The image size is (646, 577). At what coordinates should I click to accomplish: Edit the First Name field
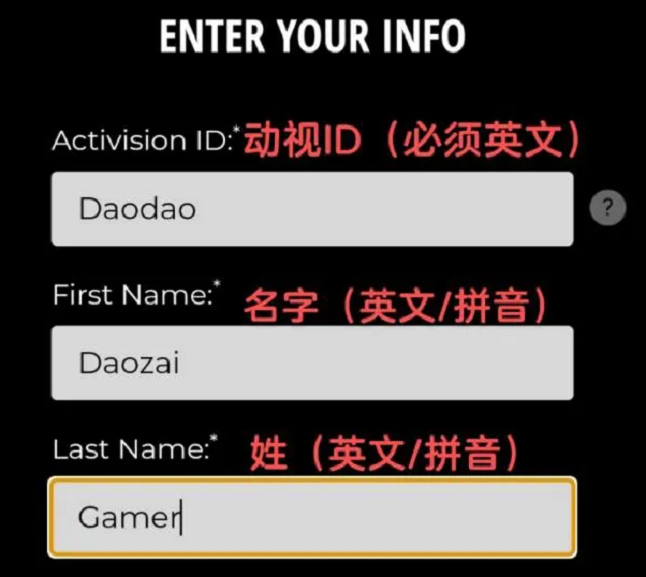pyautogui.click(x=312, y=362)
